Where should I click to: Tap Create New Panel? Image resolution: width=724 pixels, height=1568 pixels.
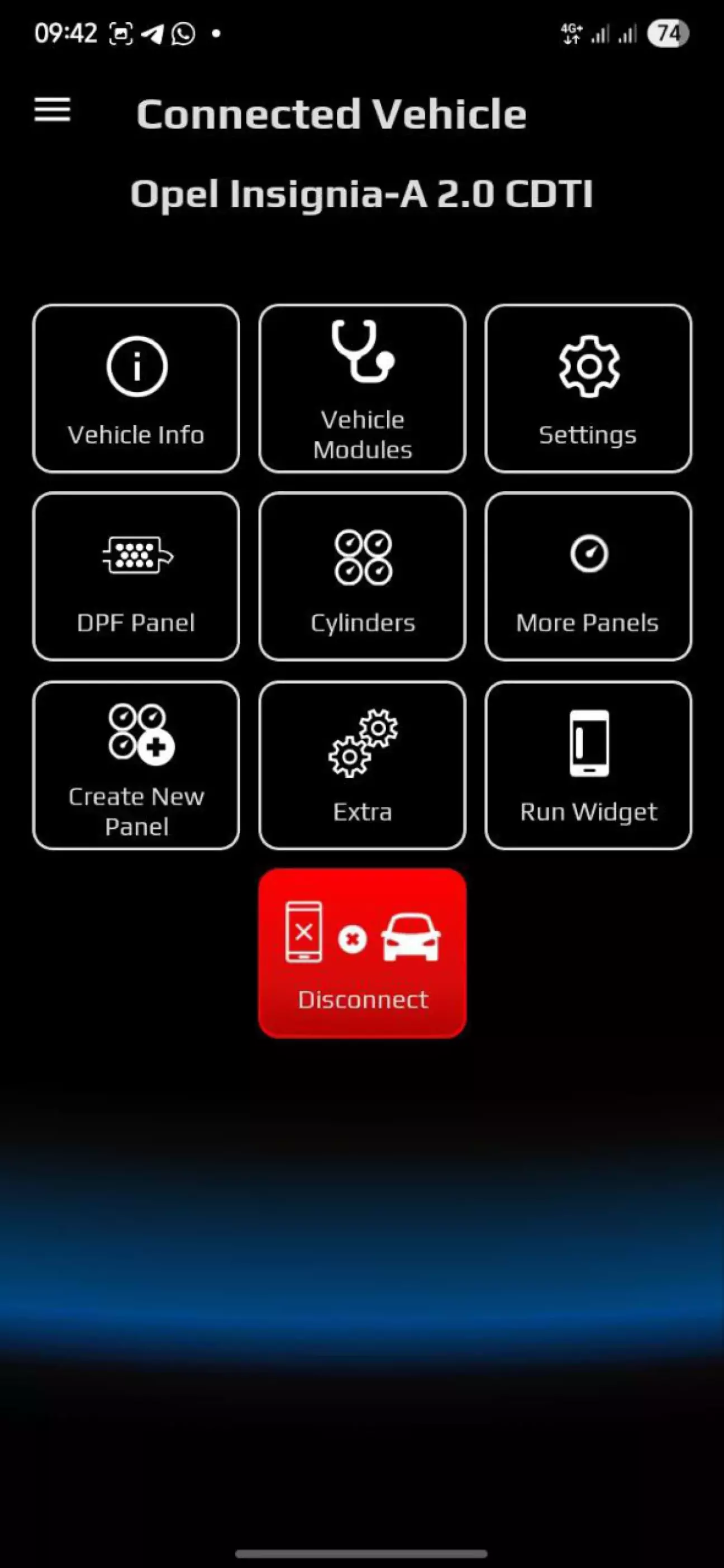coord(136,765)
